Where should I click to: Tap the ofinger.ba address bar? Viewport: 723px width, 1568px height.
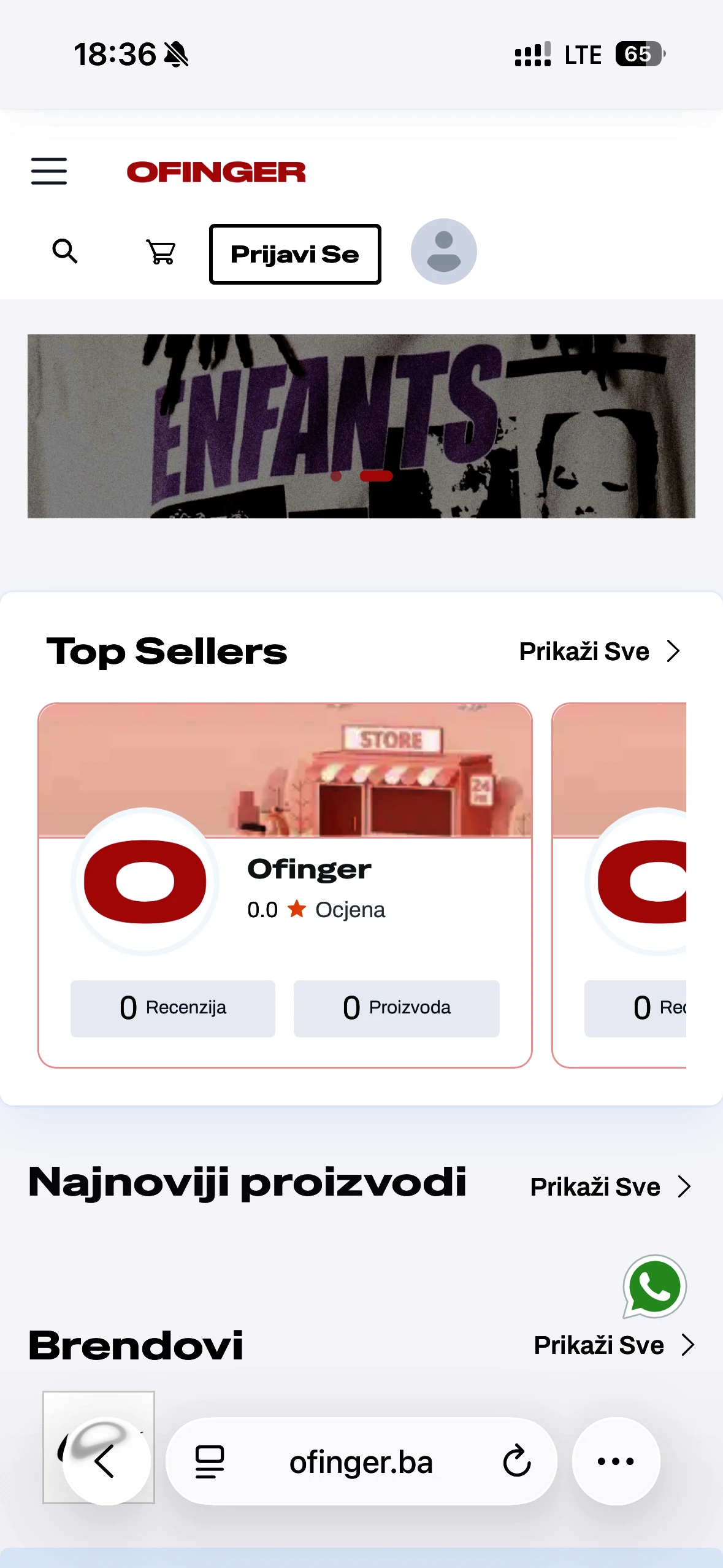(x=361, y=1462)
